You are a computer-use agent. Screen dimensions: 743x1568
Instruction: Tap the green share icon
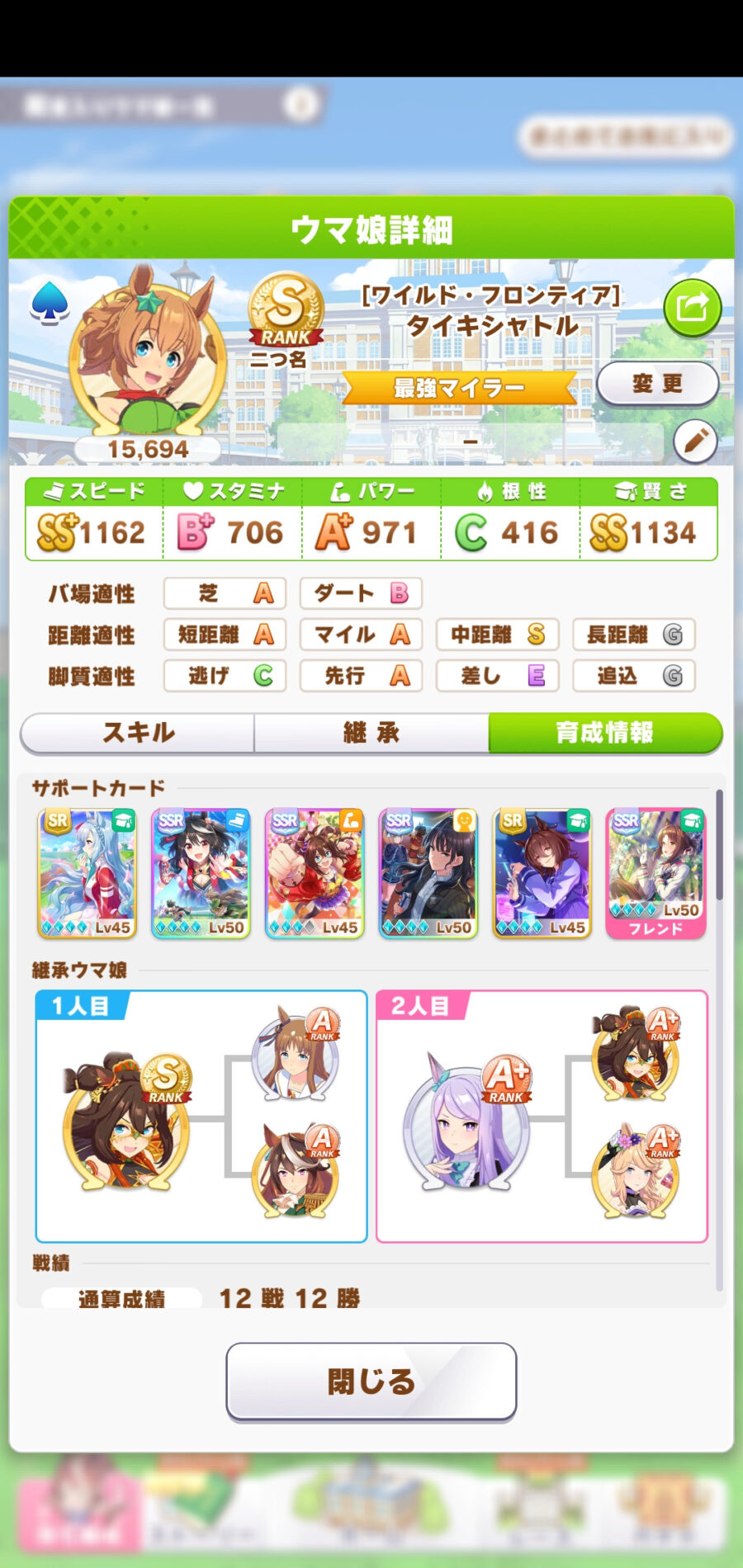[x=692, y=308]
